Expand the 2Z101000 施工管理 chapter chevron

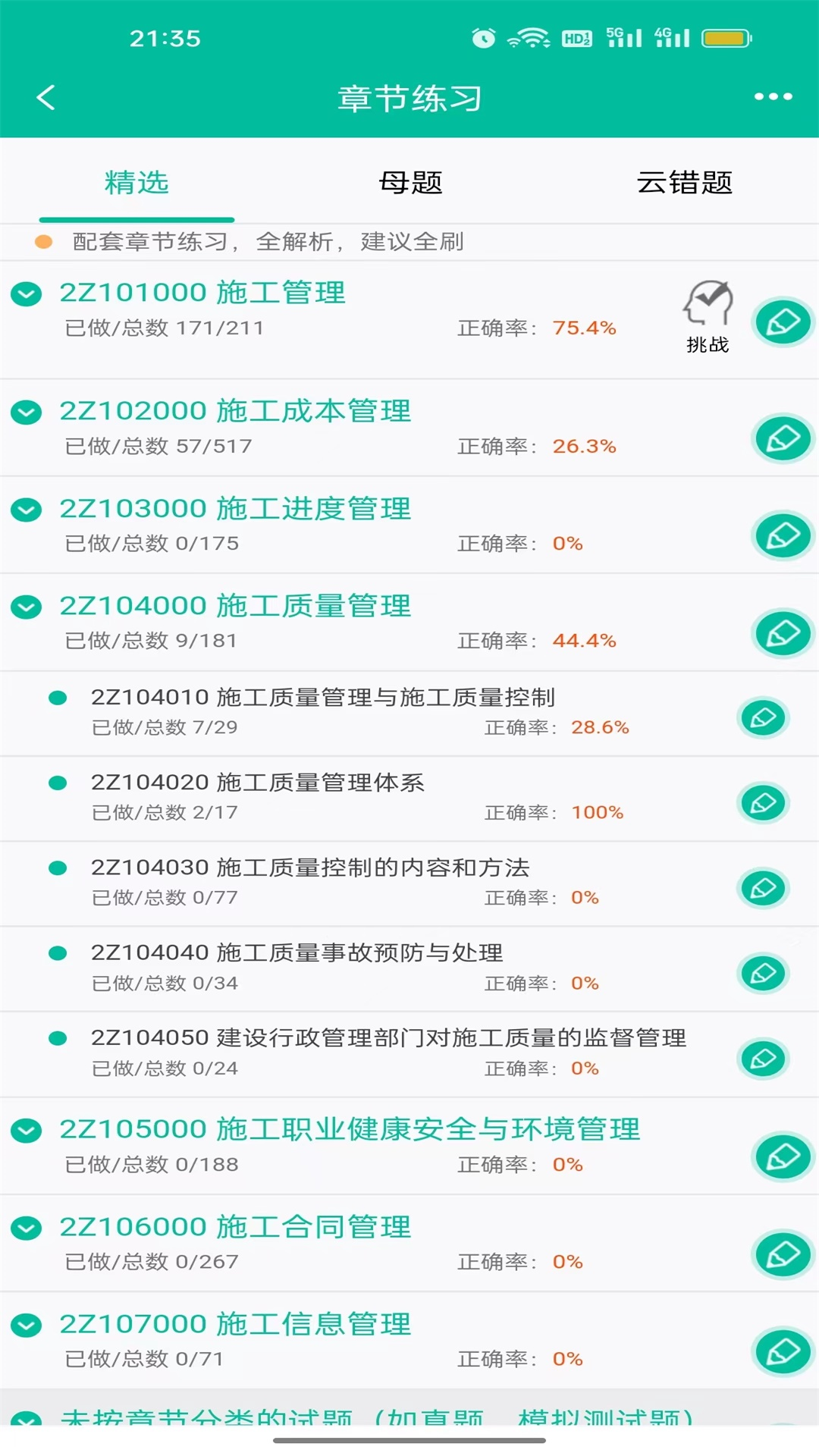[26, 293]
